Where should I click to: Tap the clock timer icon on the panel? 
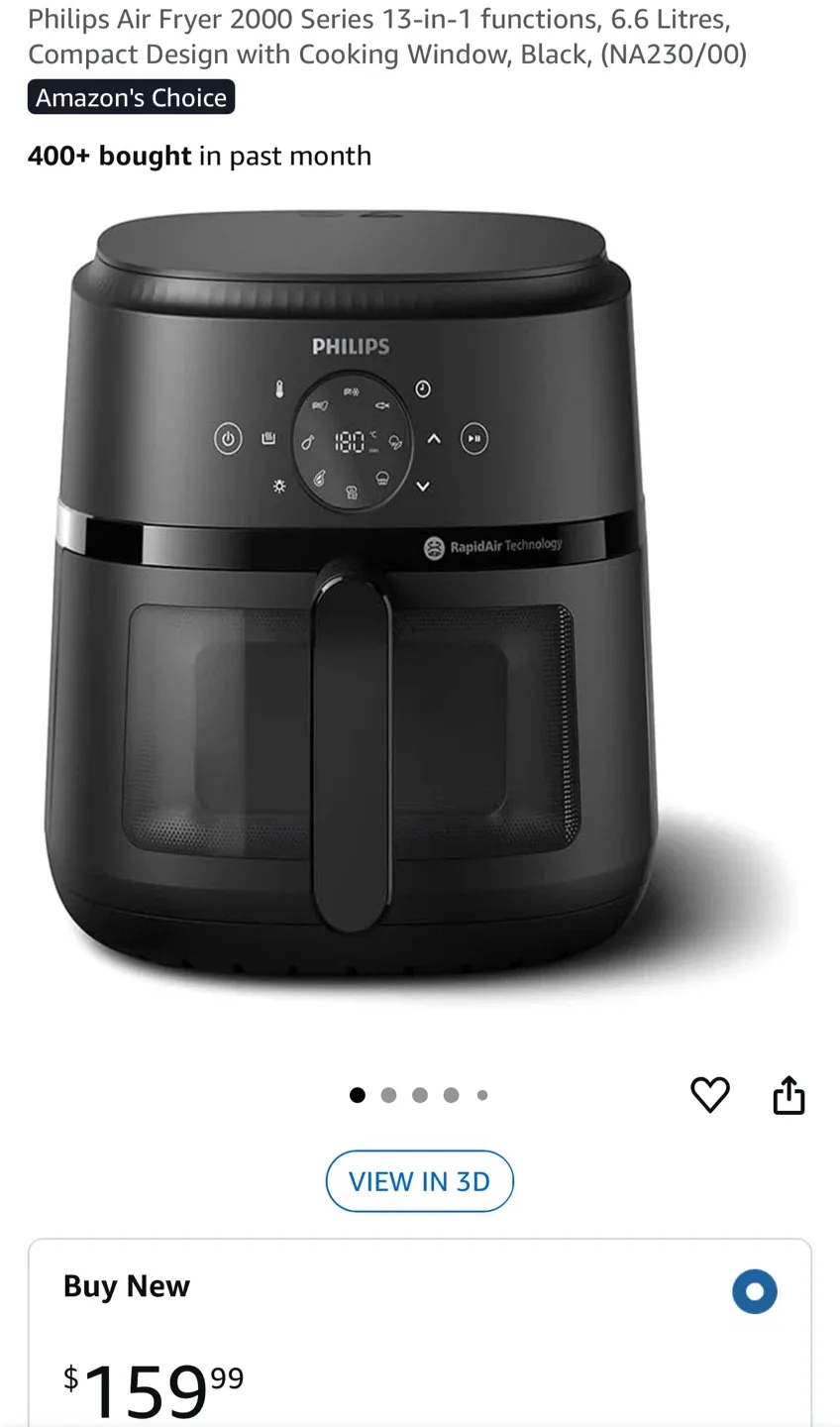click(x=422, y=387)
